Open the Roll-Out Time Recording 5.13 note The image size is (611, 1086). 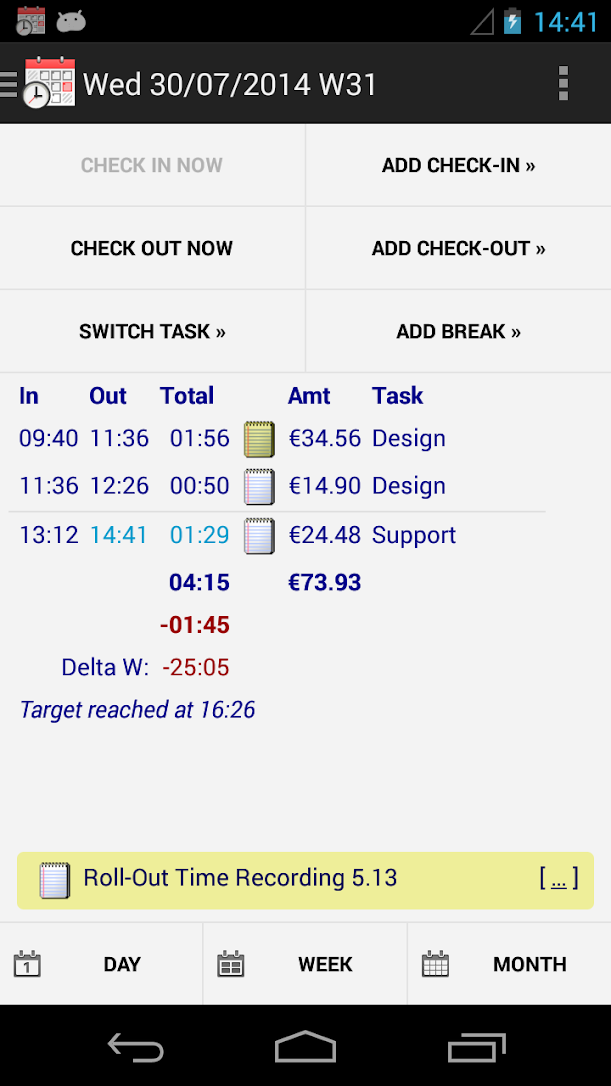240,879
